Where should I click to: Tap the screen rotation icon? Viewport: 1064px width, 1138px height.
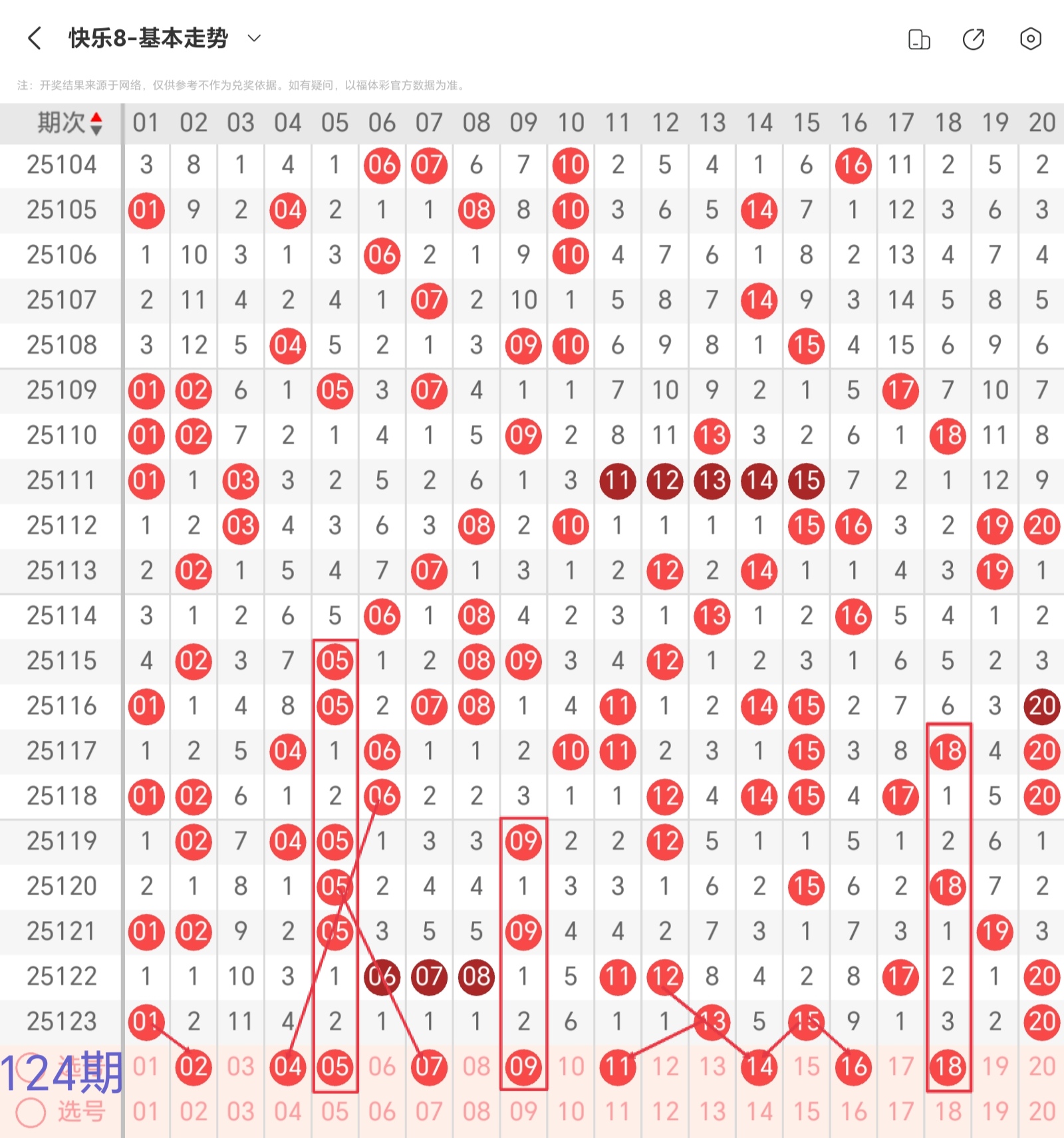[x=919, y=39]
